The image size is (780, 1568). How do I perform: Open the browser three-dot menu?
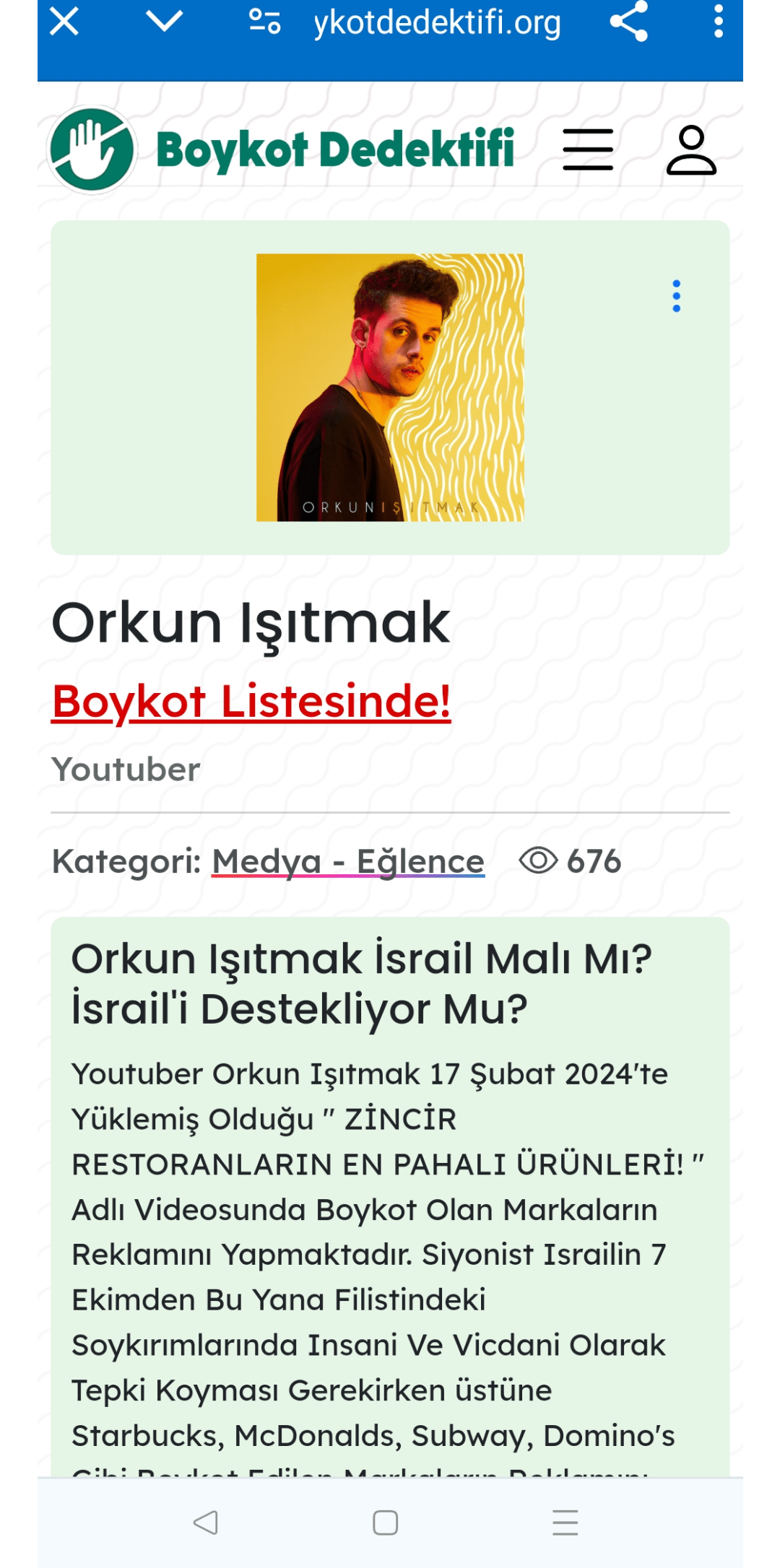tap(717, 24)
